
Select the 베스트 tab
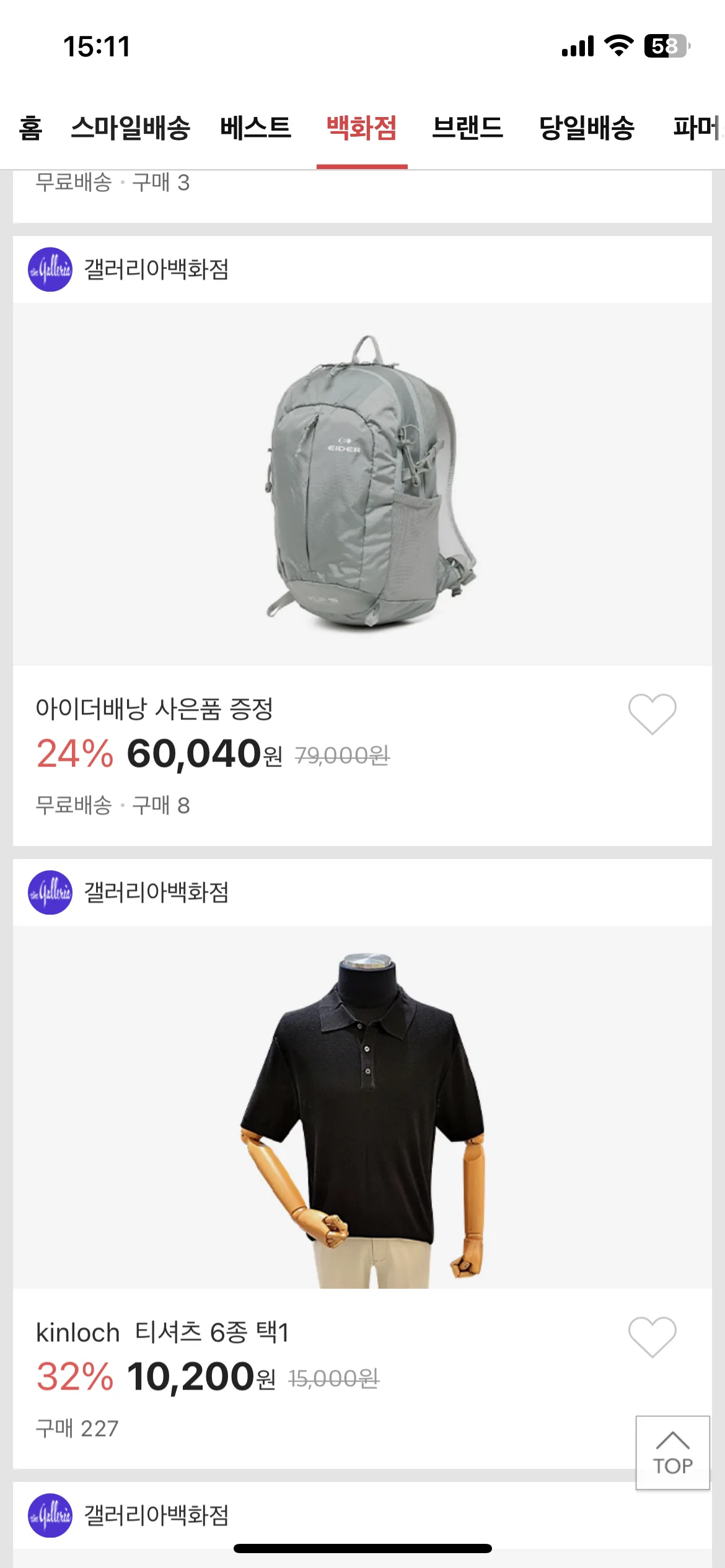pyautogui.click(x=255, y=128)
